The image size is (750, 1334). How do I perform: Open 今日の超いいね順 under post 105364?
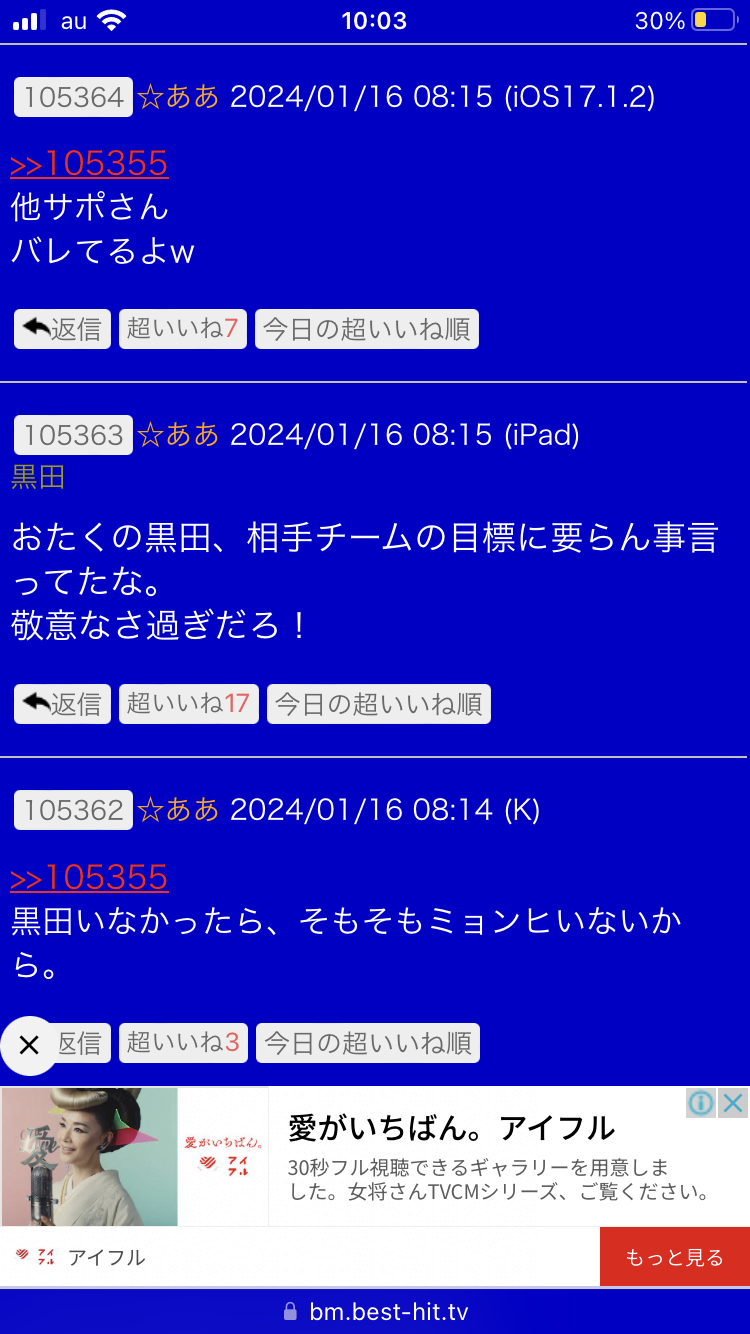click(366, 329)
